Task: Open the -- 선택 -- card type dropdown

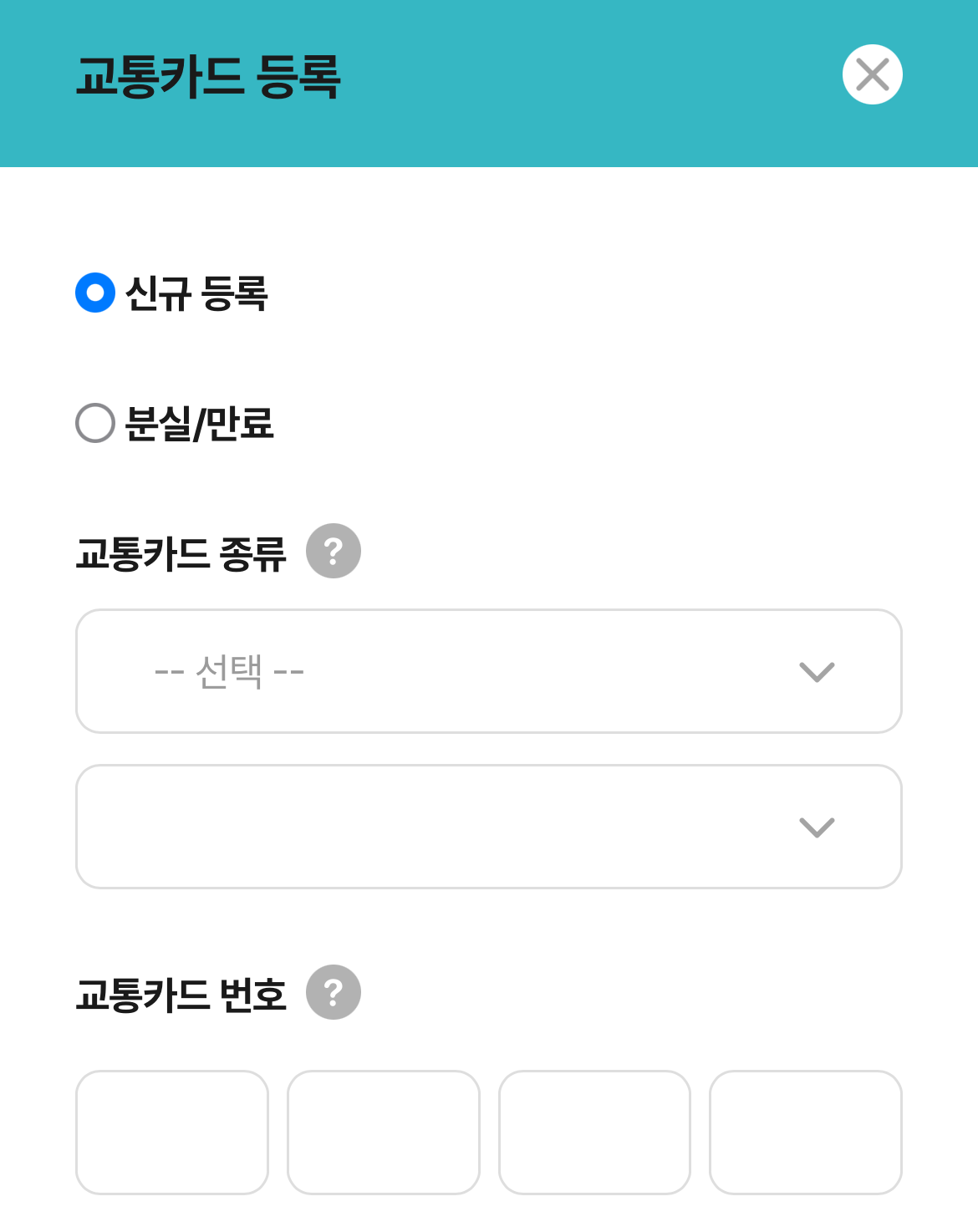Action: (x=489, y=670)
